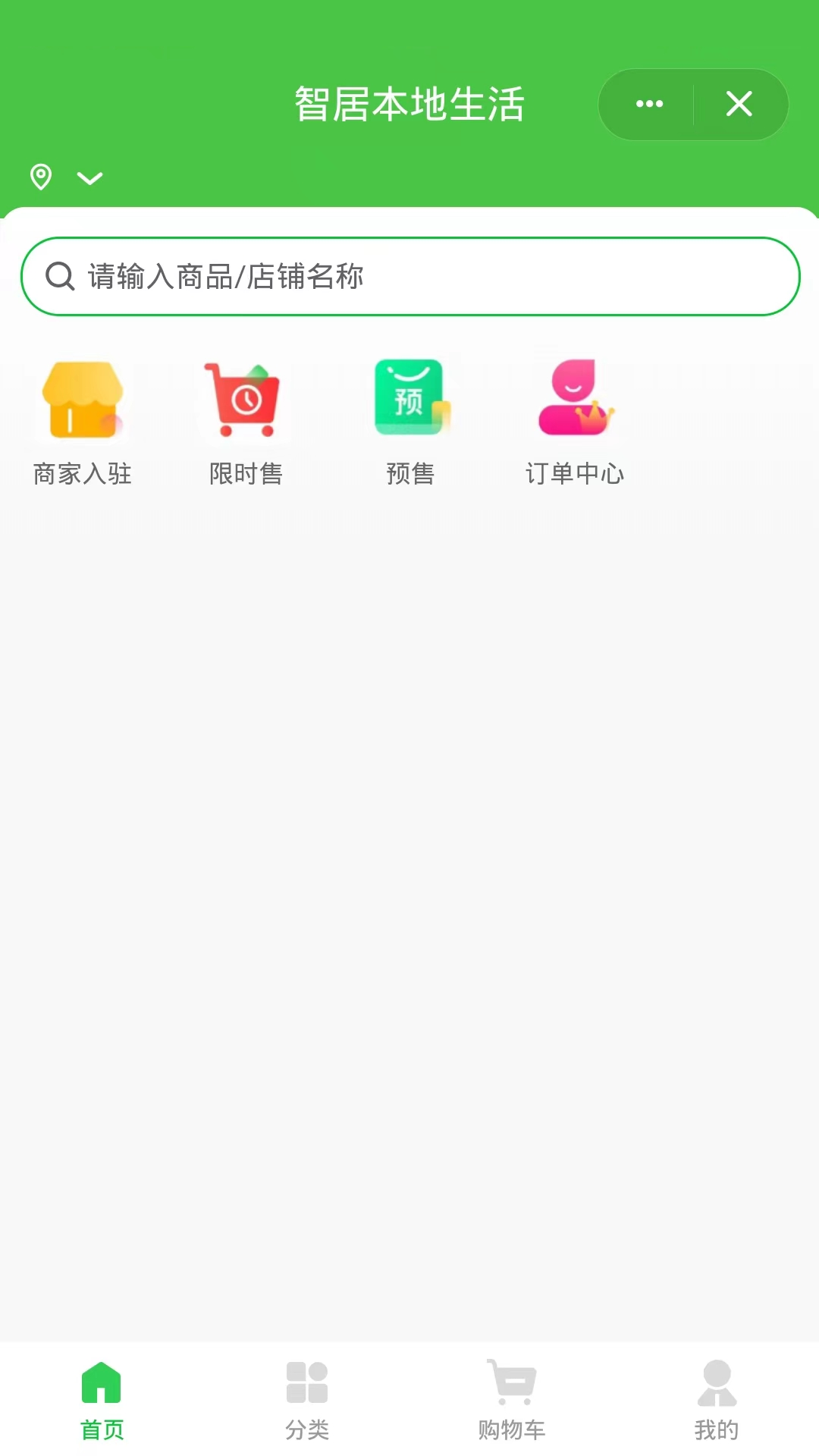Close the 智居本地生活 mini program
Screen dimensions: 819x1456
click(x=739, y=104)
